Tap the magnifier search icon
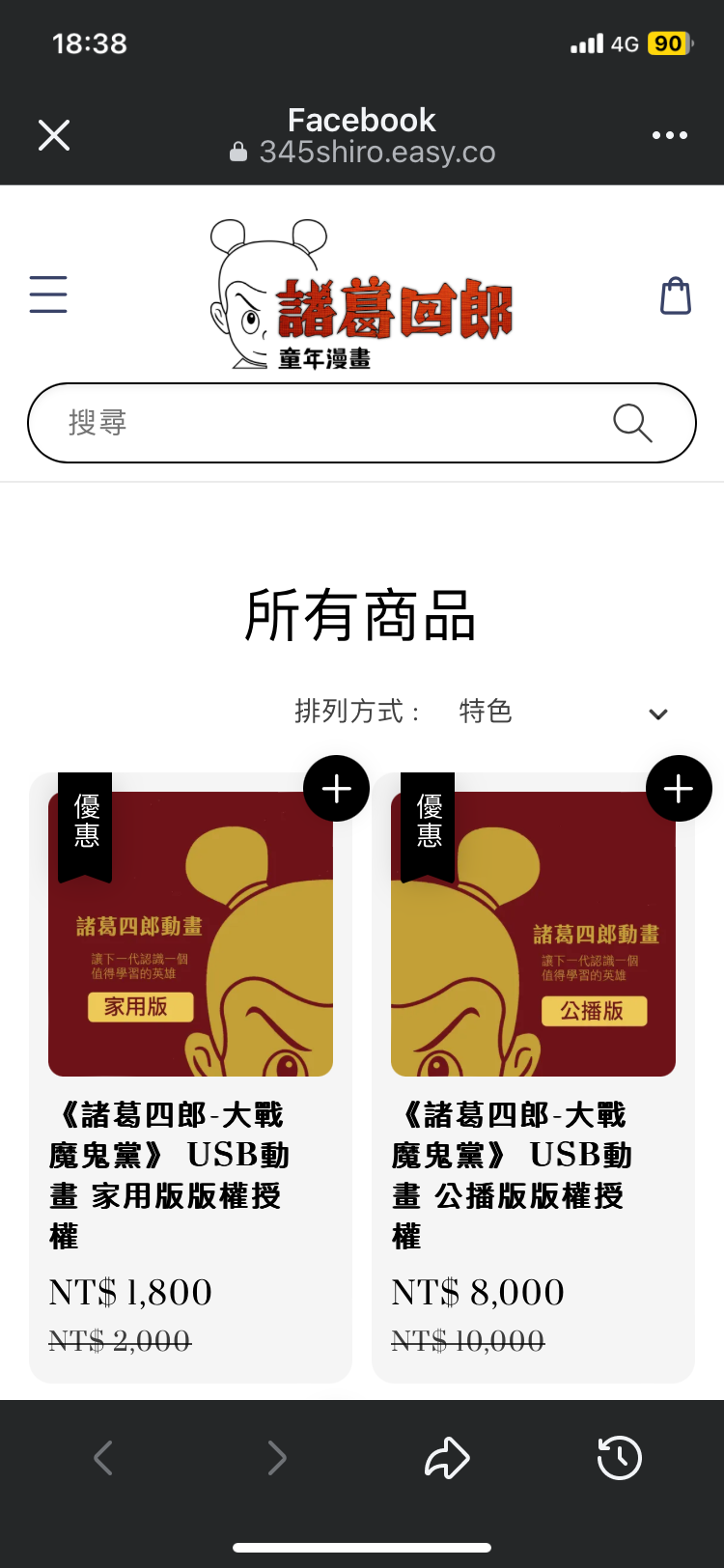 (x=632, y=423)
